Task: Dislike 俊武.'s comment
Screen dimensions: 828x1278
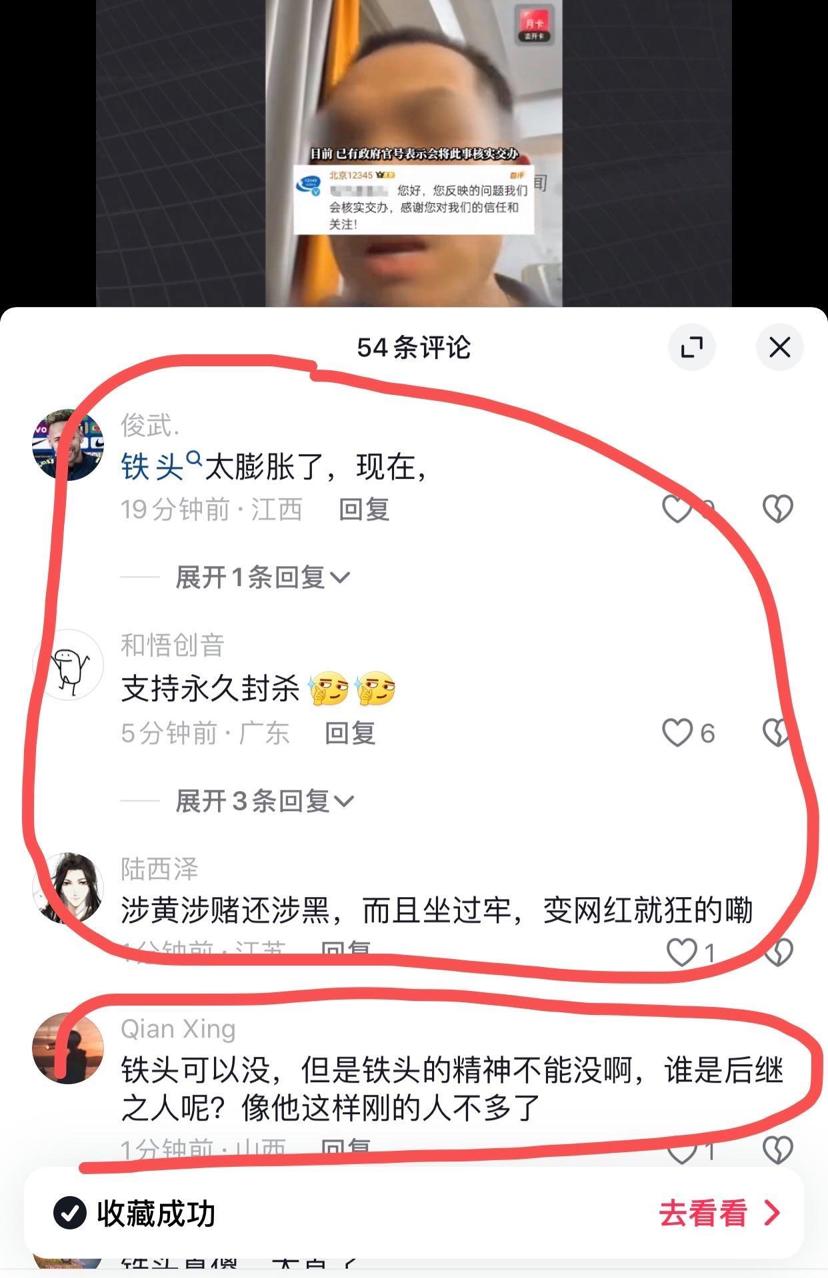Action: pyautogui.click(x=777, y=509)
